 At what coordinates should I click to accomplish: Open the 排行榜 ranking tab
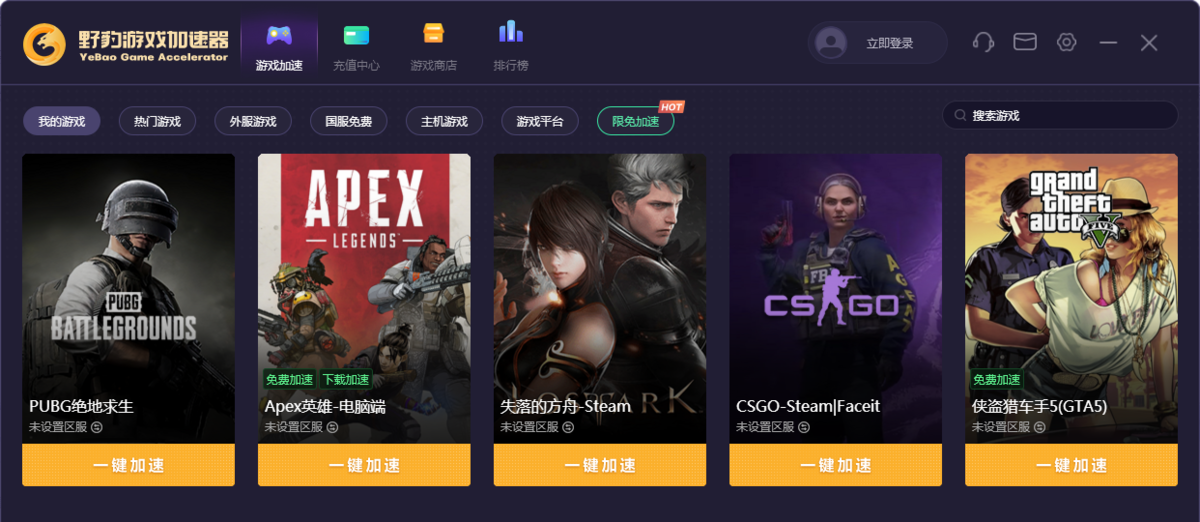pyautogui.click(x=510, y=46)
